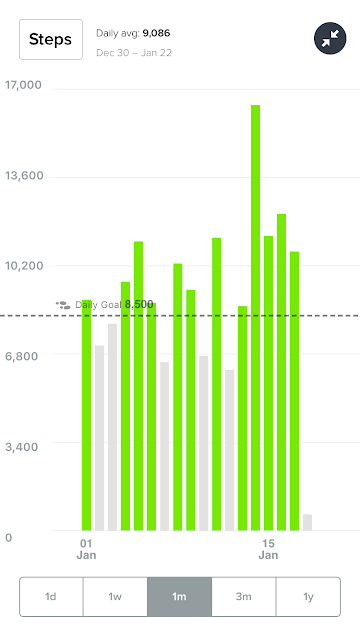Collapse the chart with the minimize icon

pos(330,38)
